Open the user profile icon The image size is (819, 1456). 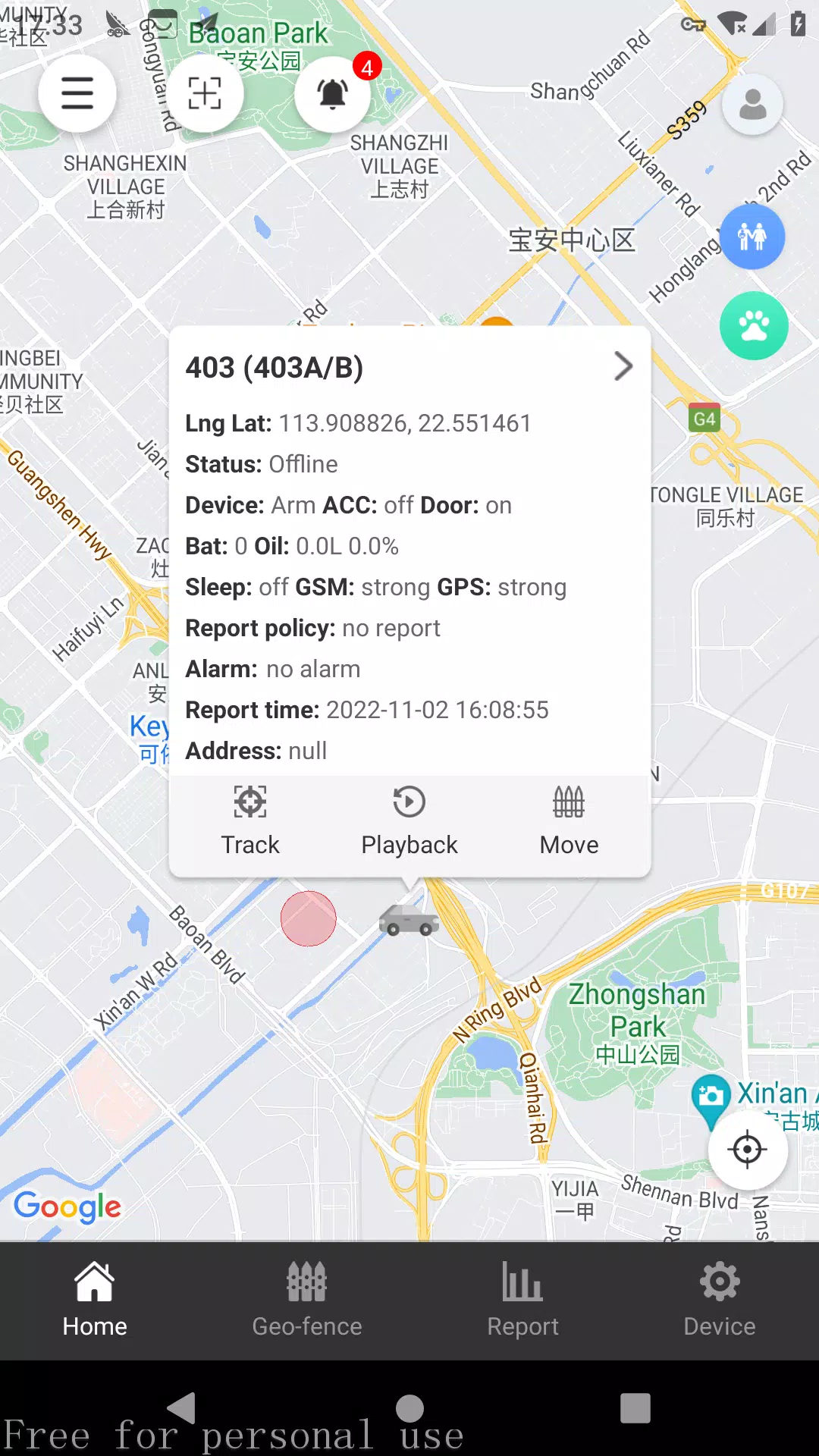point(752,105)
